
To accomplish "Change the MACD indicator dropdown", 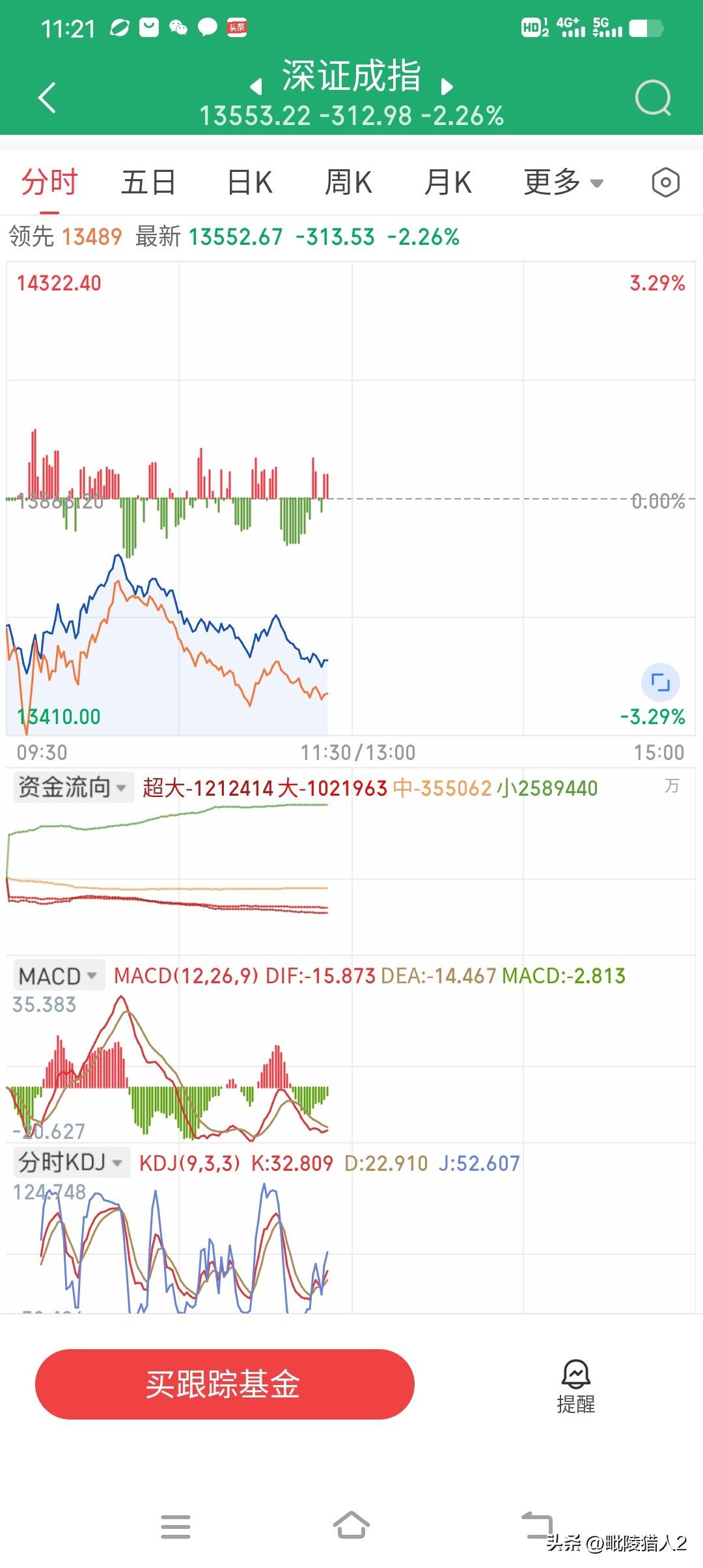I will 59,975.
